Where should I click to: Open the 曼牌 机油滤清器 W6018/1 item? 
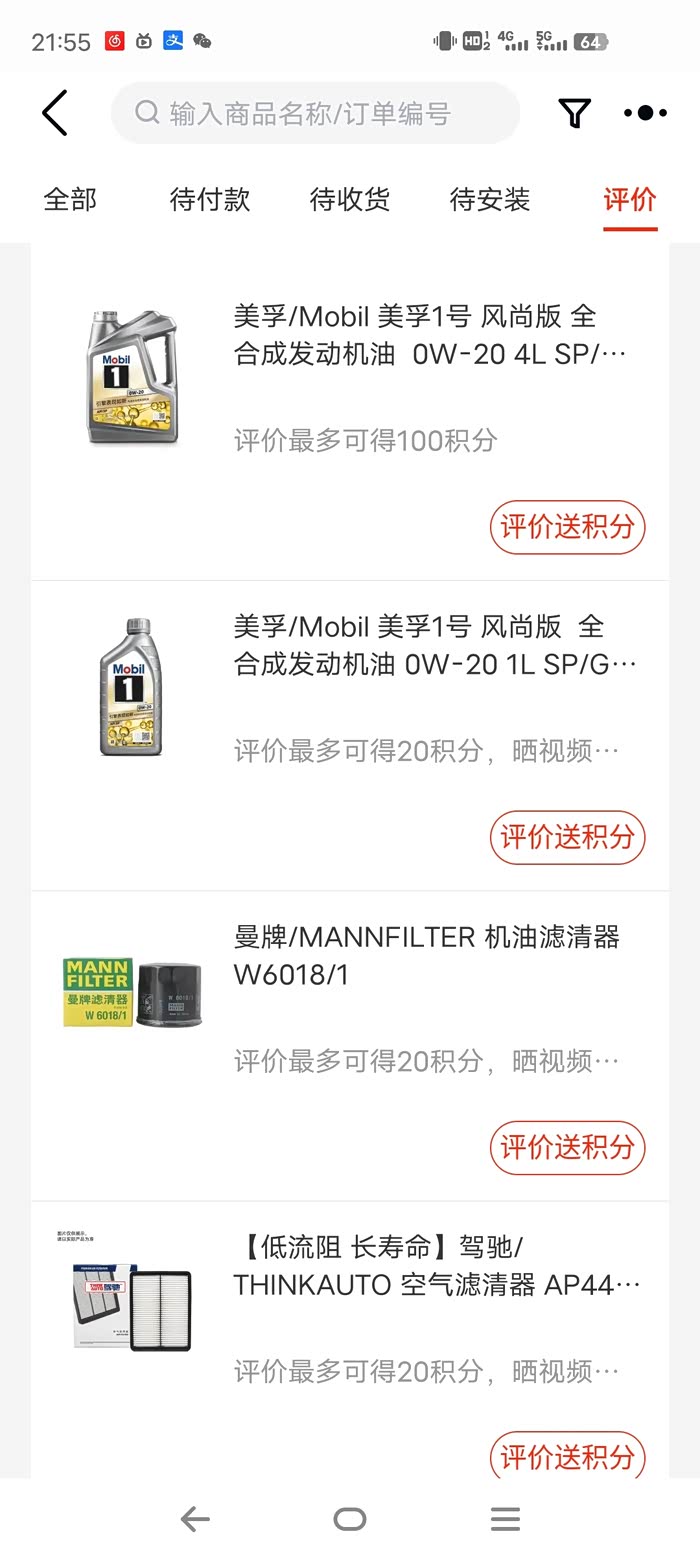click(430, 956)
